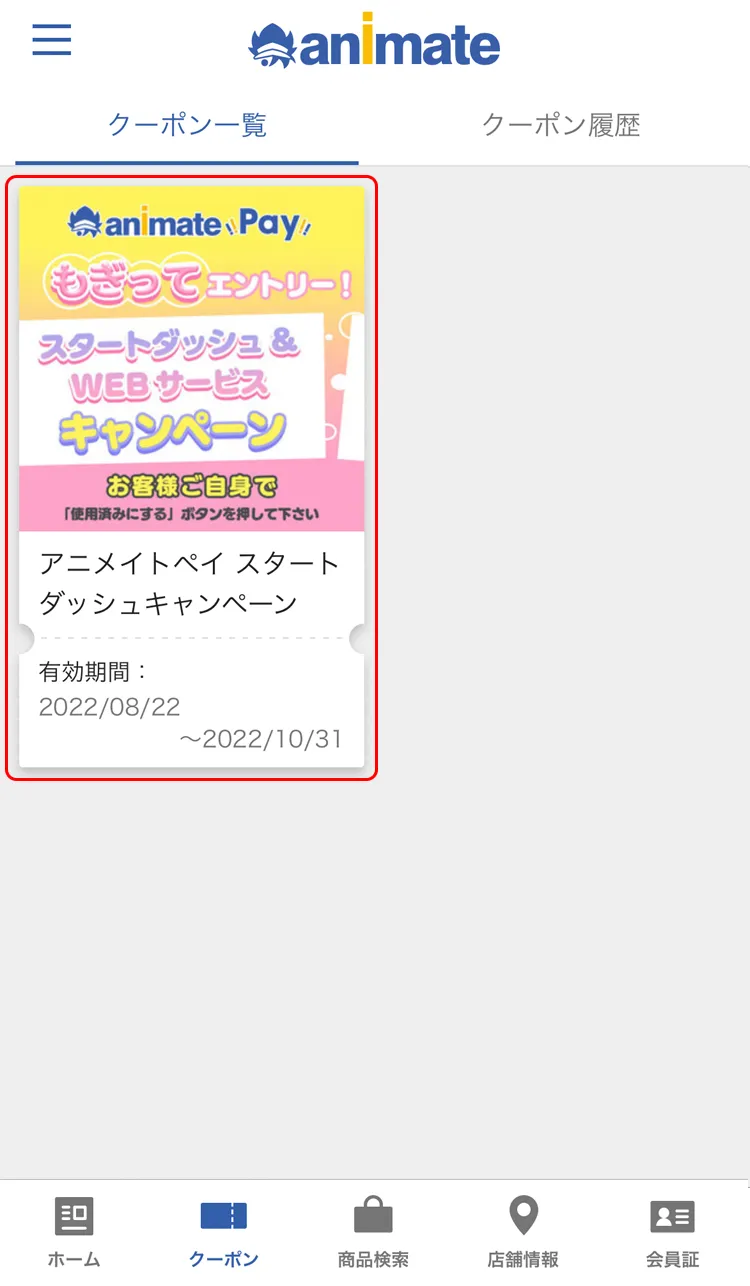Open 商品検索 in the bottom bar
The image size is (750, 1286).
(373, 1231)
